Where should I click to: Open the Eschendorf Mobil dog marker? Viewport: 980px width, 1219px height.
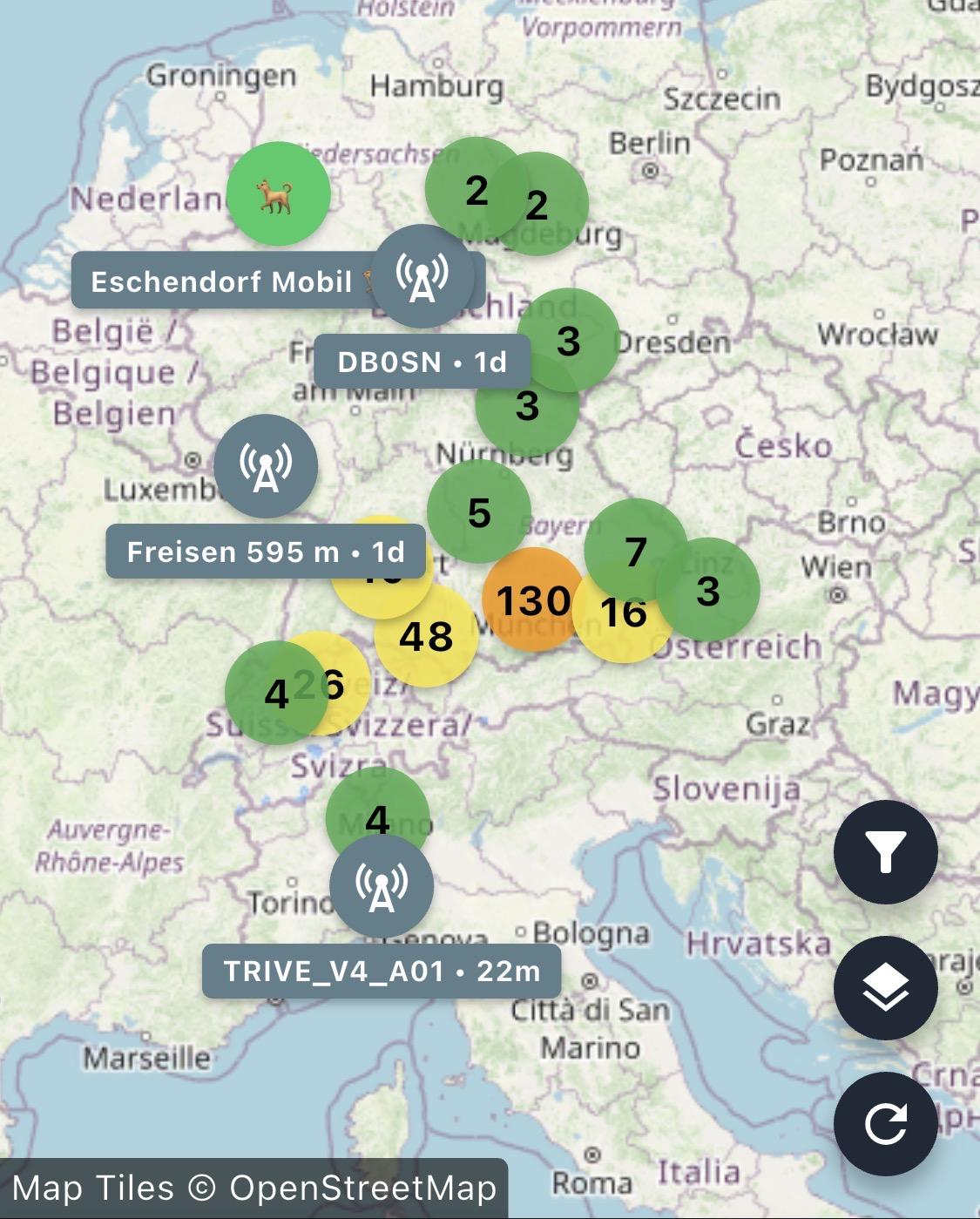click(x=278, y=193)
